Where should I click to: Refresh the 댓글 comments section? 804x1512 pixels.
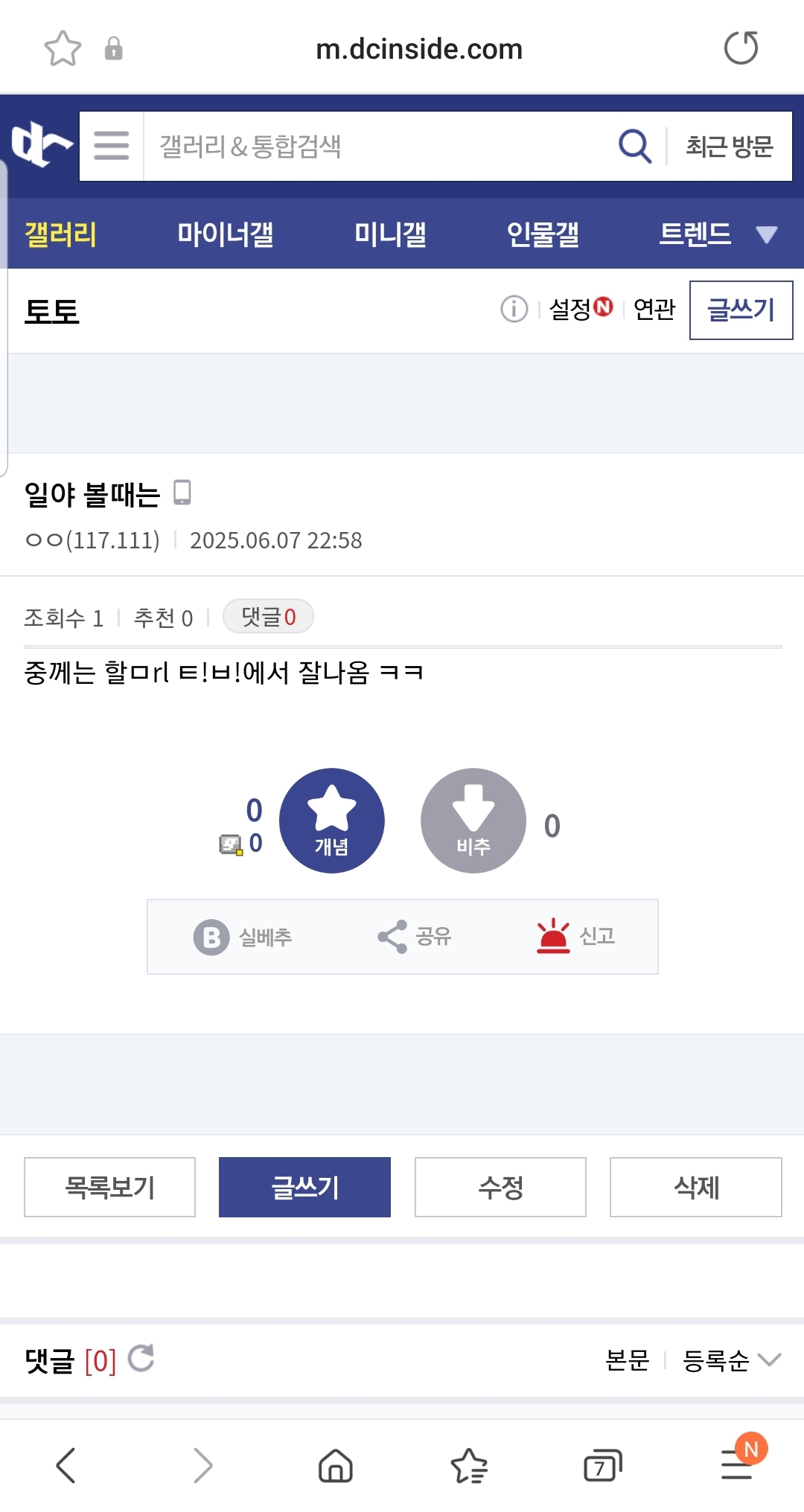pos(141,1358)
